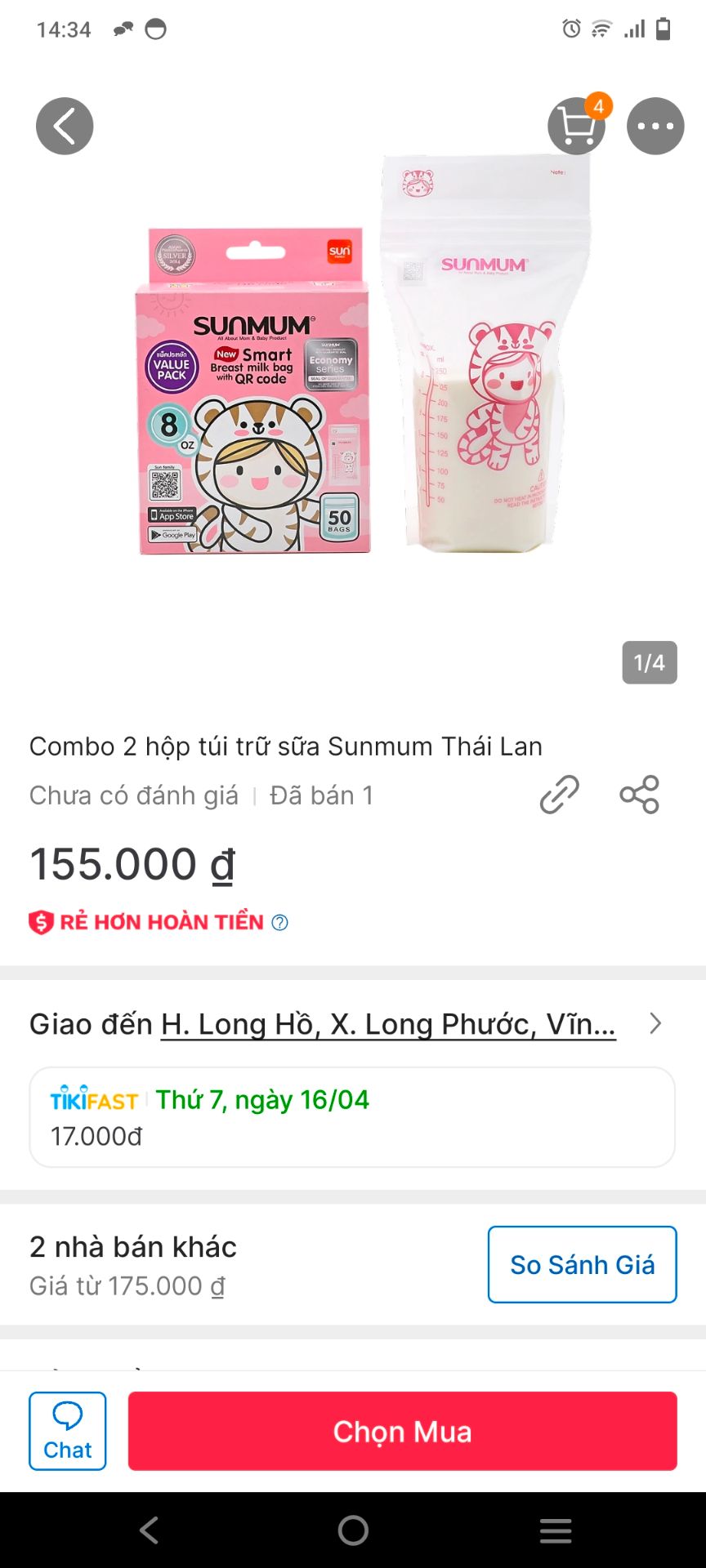Open the three-dot overflow menu
This screenshot has width=706, height=1568.
click(655, 126)
